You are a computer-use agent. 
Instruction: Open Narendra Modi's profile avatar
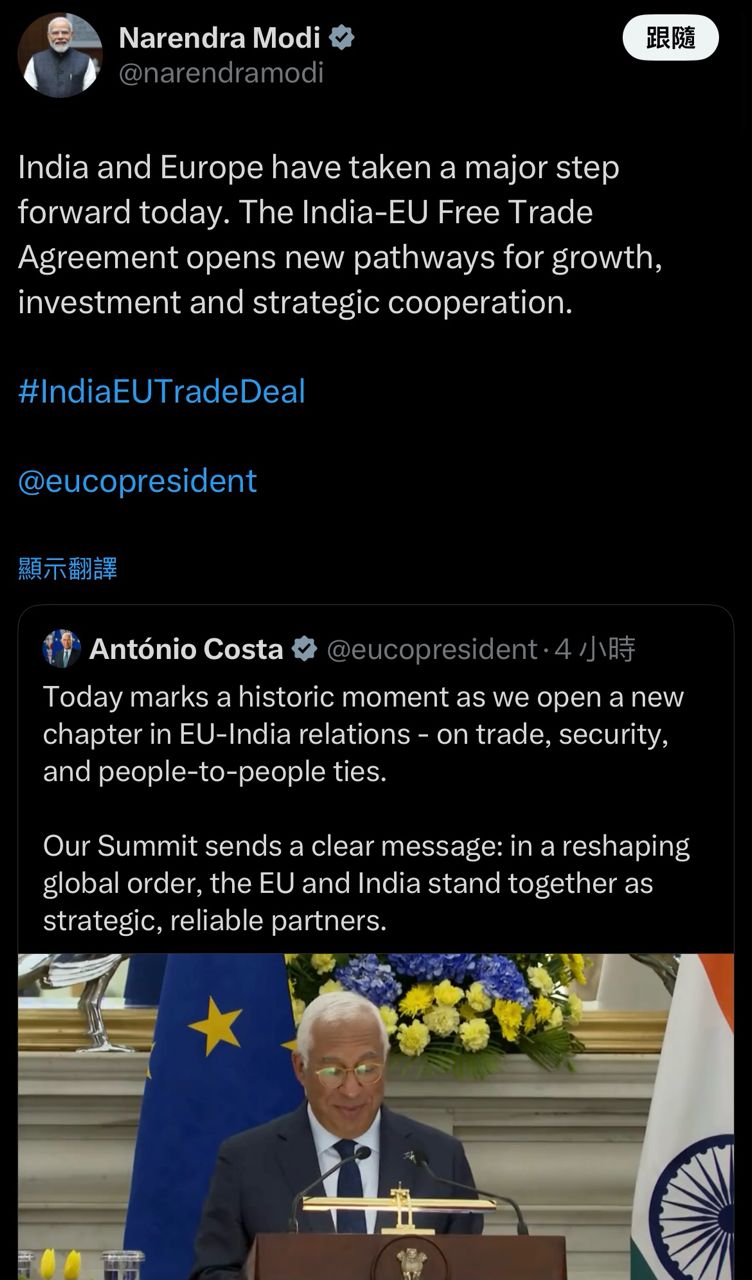click(x=61, y=55)
